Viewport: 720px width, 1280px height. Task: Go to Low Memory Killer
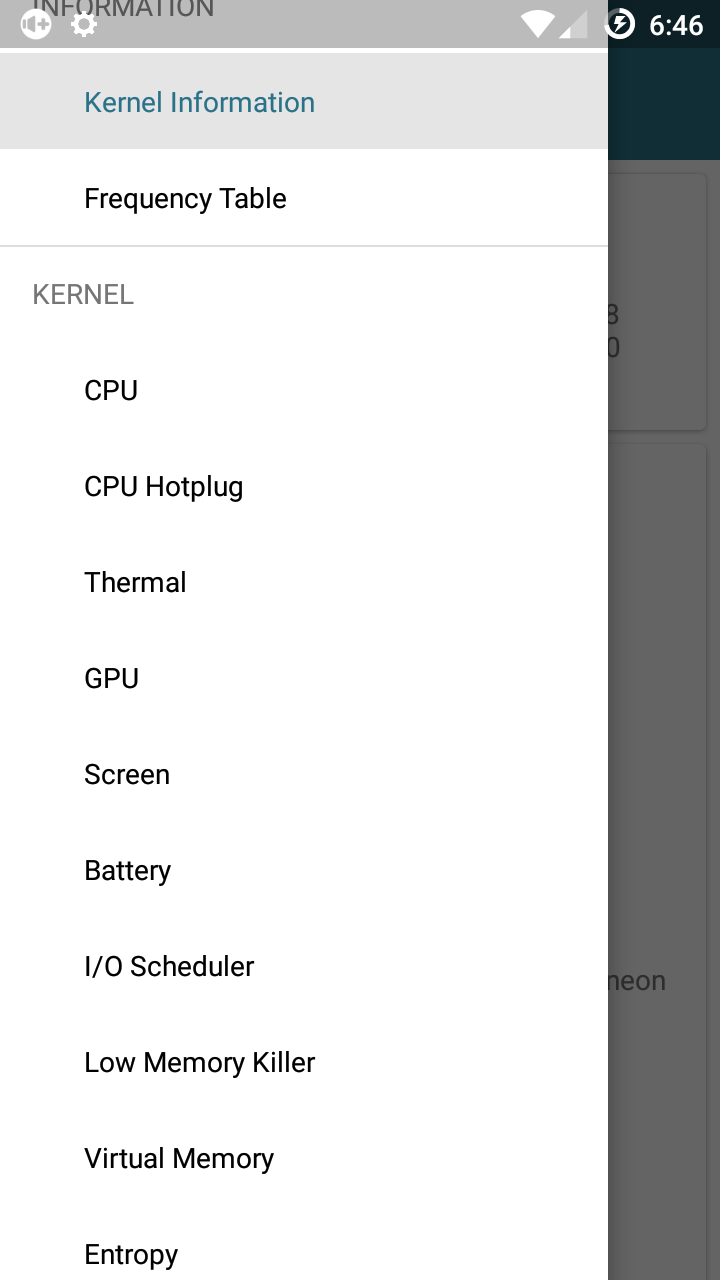[x=304, y=1062]
